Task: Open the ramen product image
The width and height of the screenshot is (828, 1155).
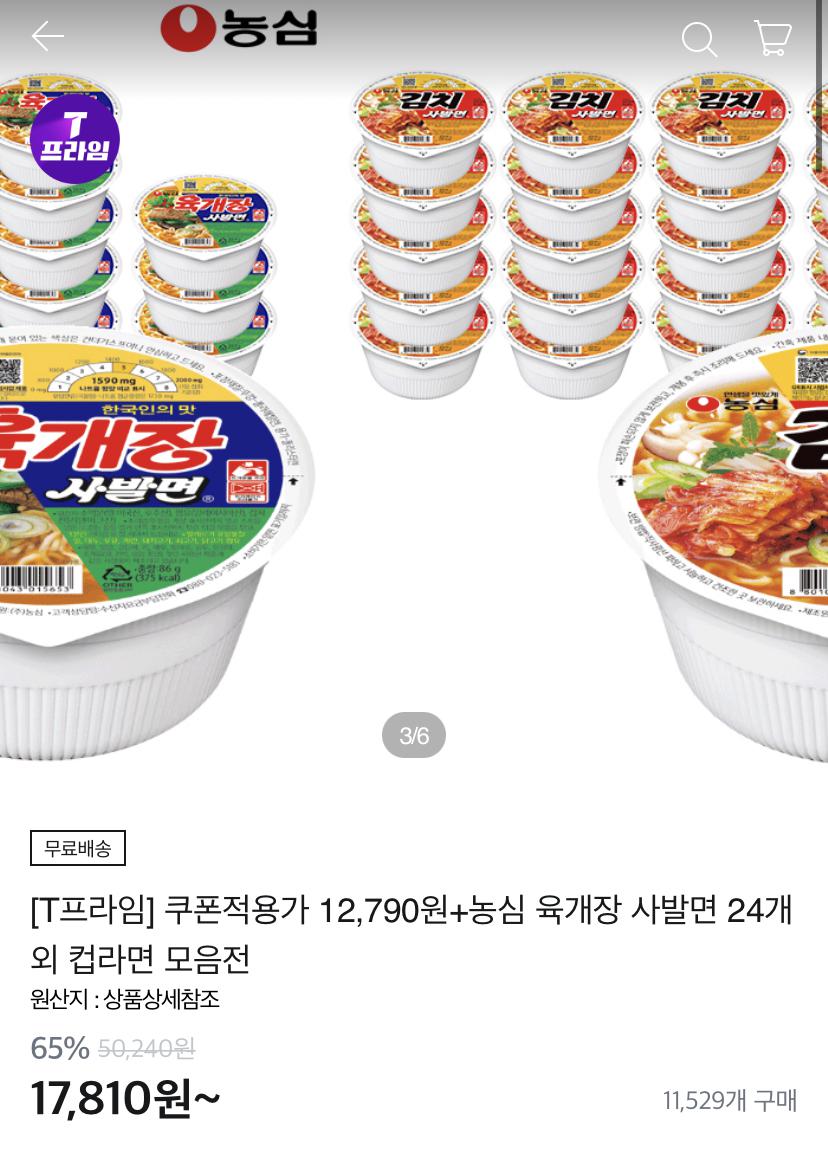Action: 414,420
